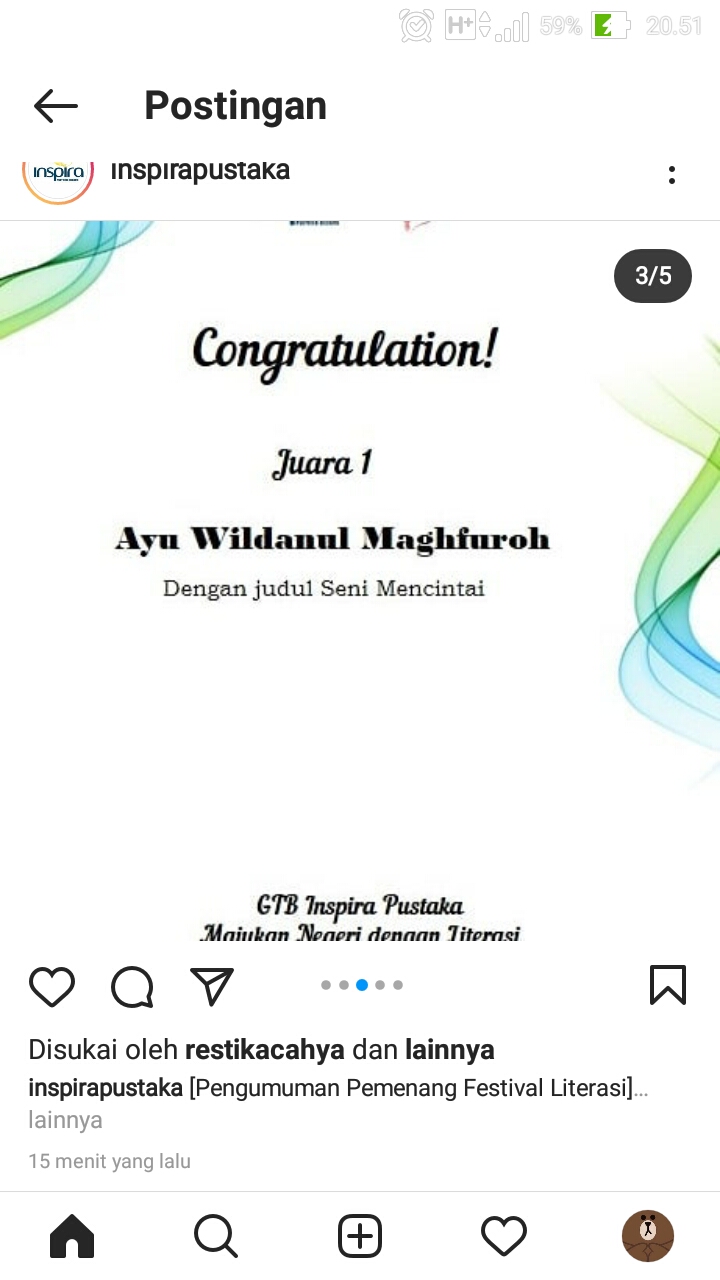Open comments on this post
The width and height of the screenshot is (720, 1280).
coord(132,986)
